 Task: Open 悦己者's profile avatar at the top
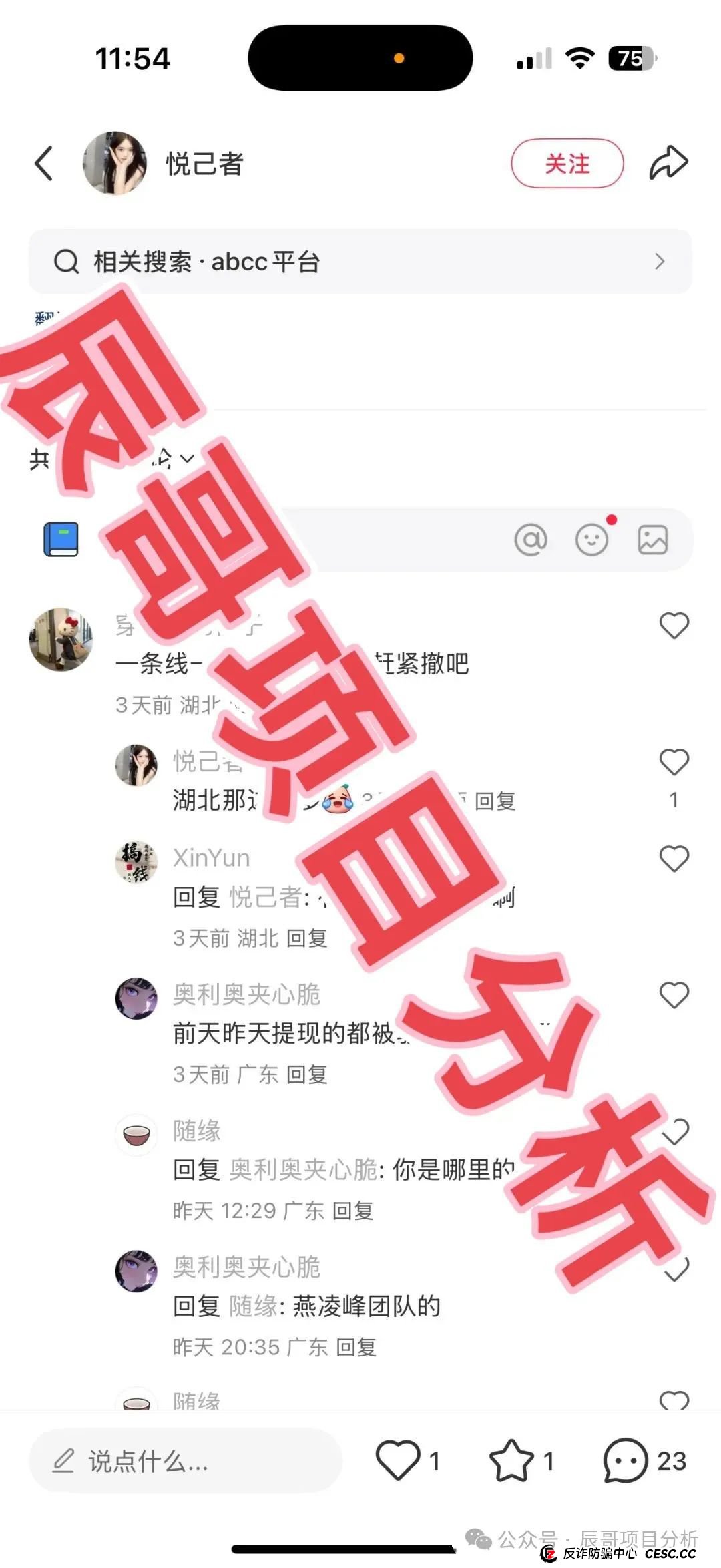[113, 162]
